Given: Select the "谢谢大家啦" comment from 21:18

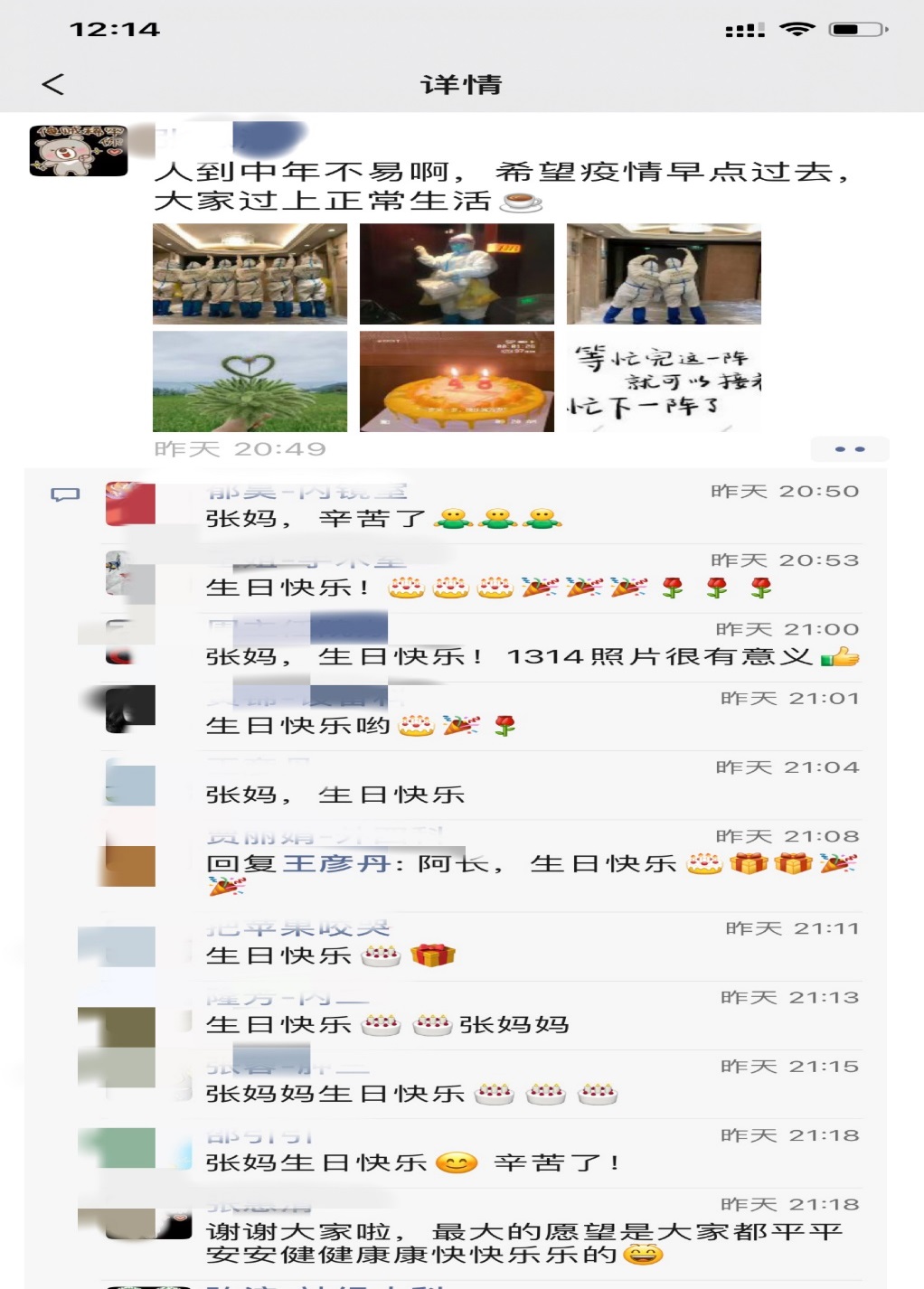Looking at the screenshot, I should click(x=524, y=1243).
